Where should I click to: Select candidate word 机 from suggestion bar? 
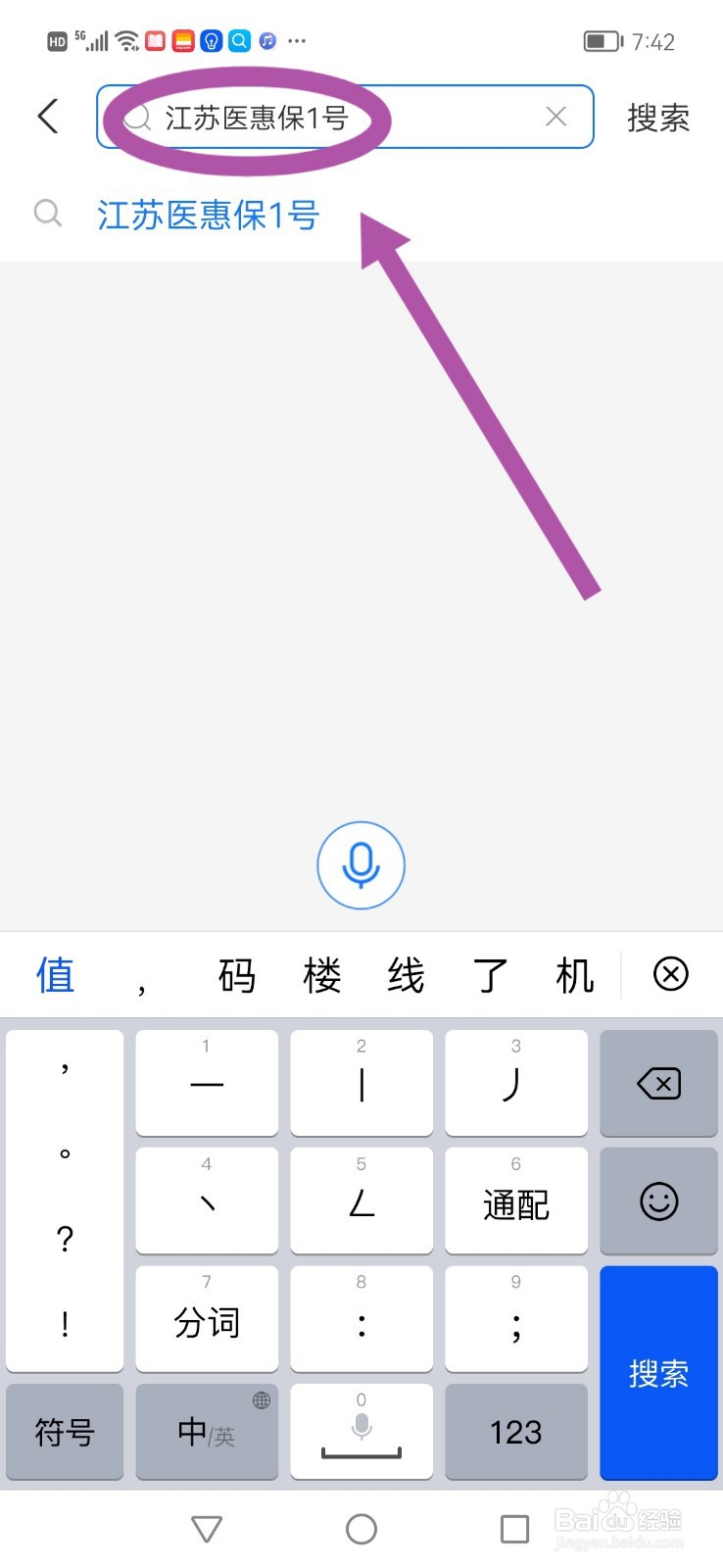[x=574, y=974]
